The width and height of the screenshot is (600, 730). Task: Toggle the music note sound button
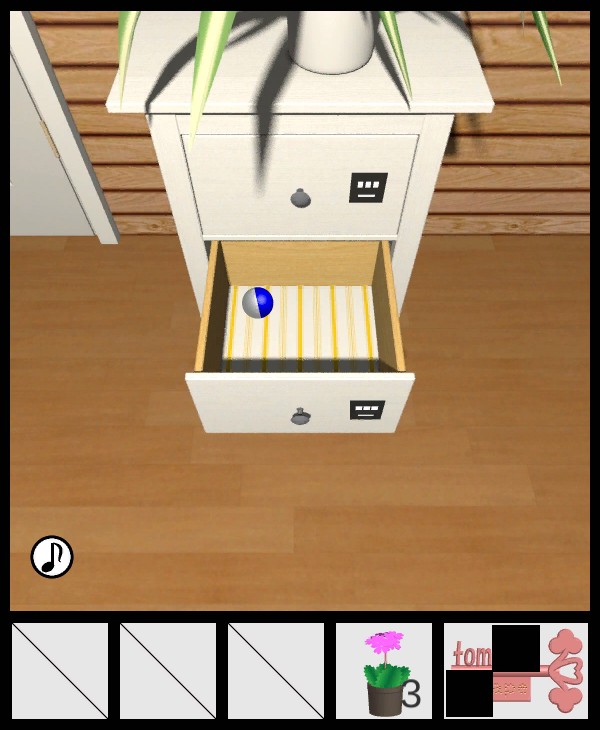(52, 557)
